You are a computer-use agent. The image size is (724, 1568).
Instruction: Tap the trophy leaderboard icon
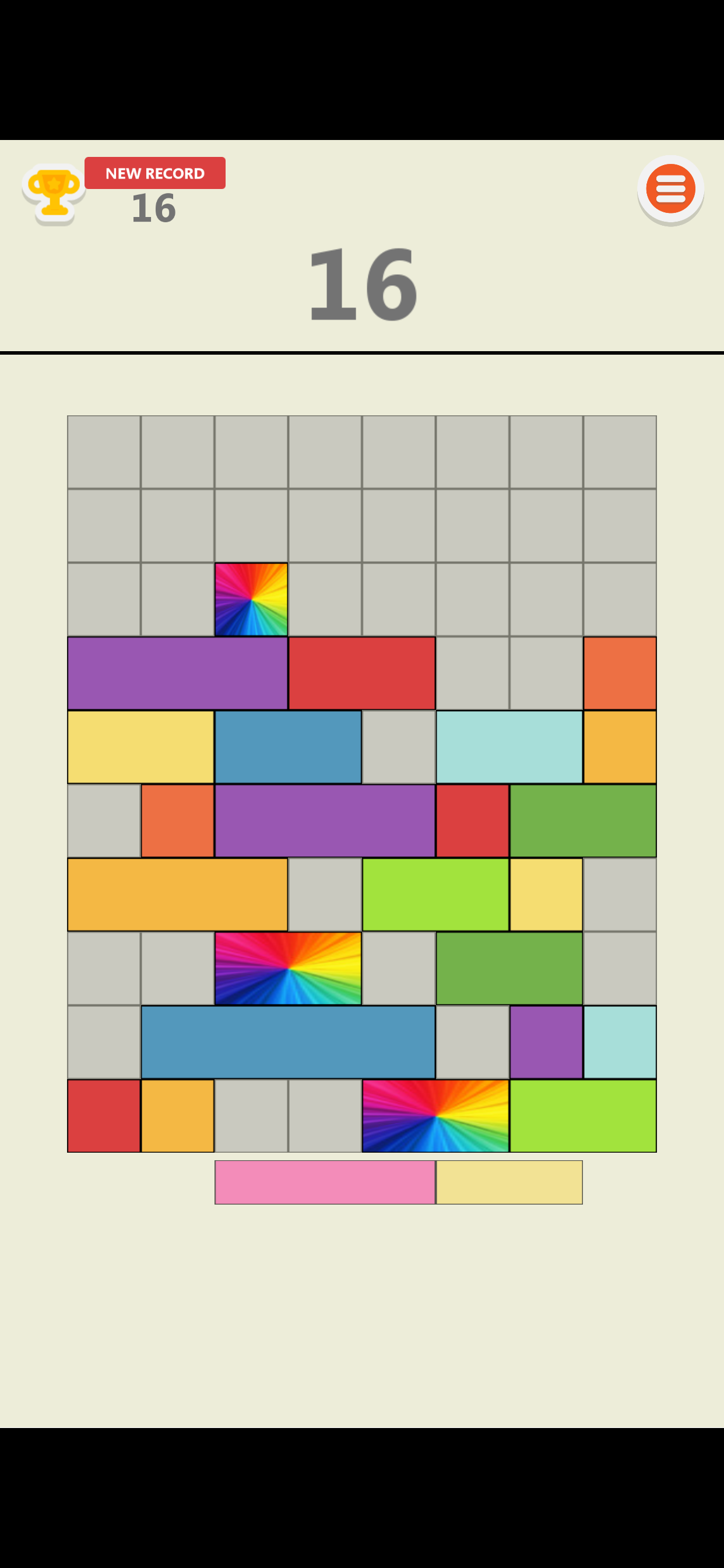[x=54, y=194]
